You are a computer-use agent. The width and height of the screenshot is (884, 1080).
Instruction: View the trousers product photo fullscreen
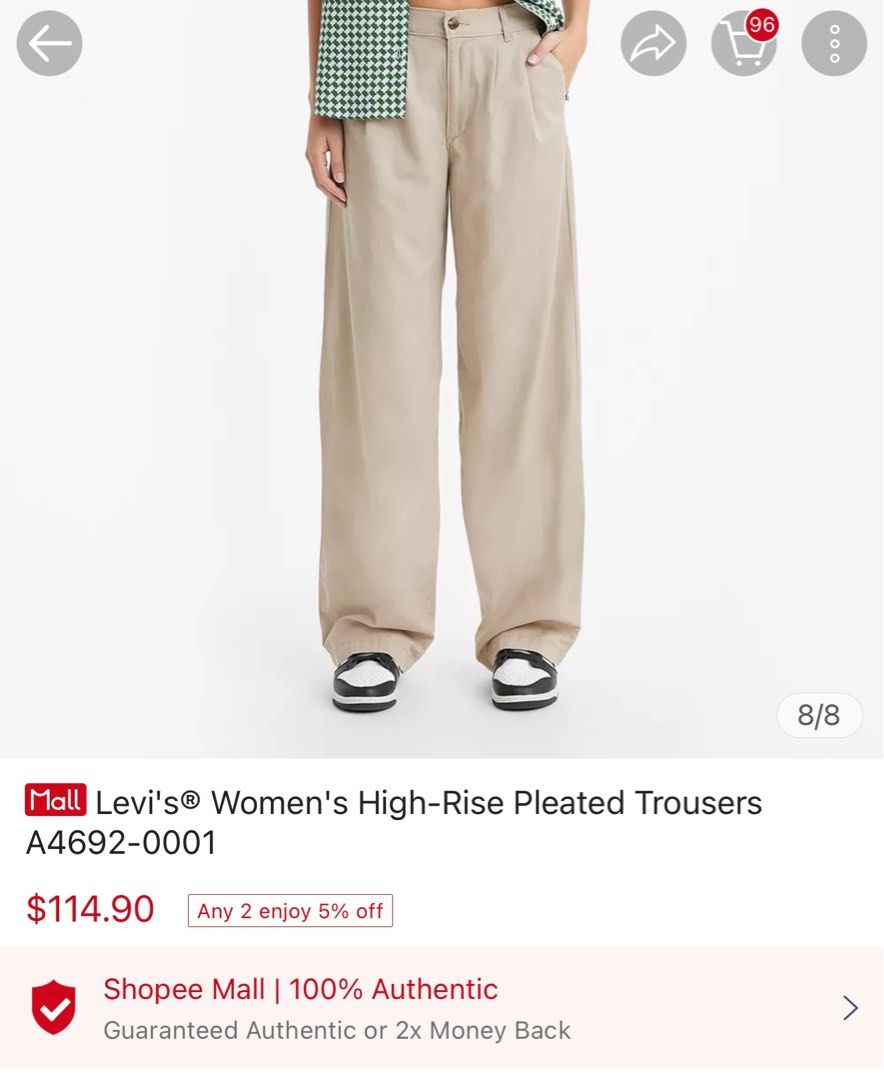tap(450, 400)
